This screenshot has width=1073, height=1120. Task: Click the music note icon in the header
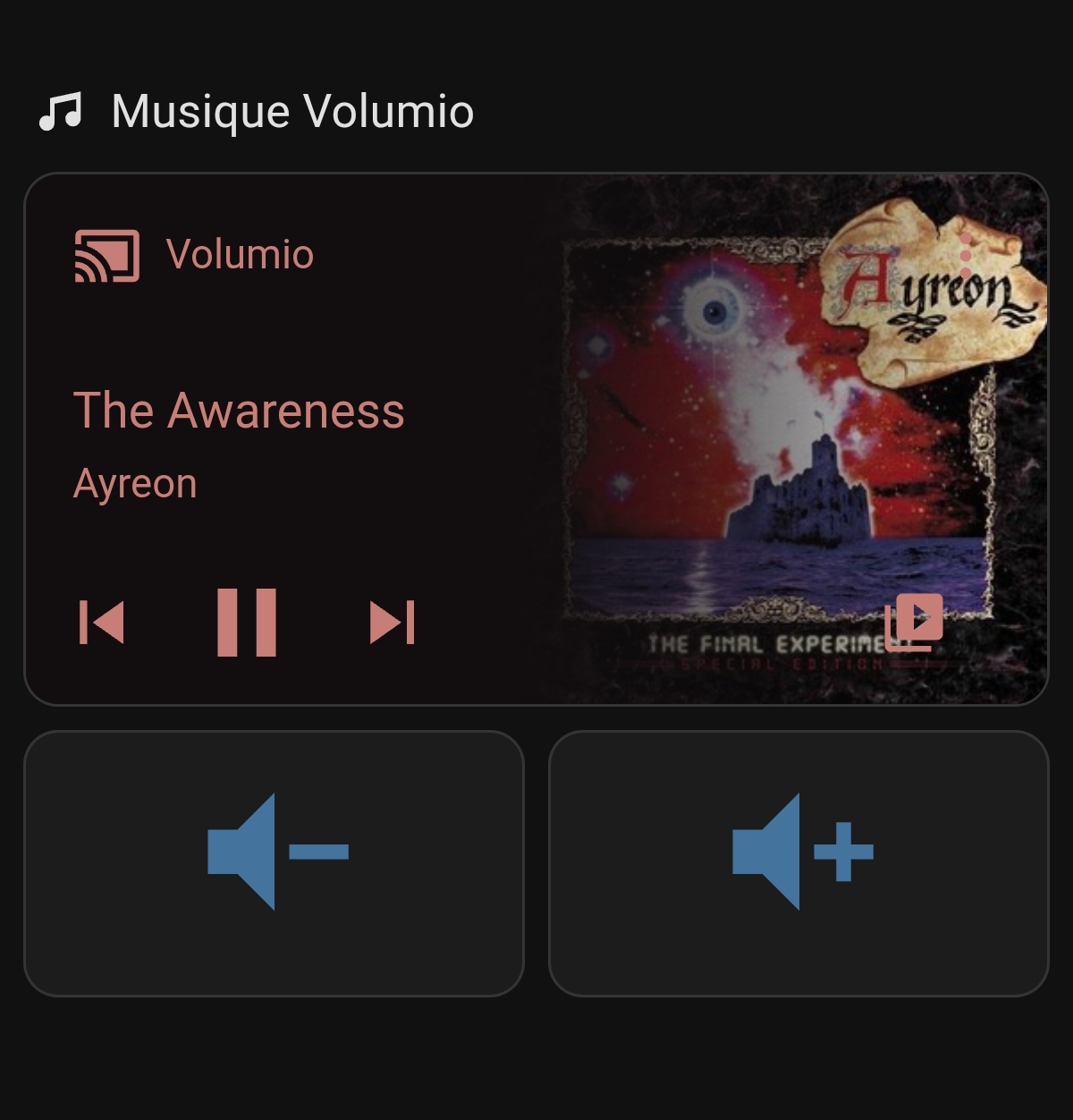61,111
